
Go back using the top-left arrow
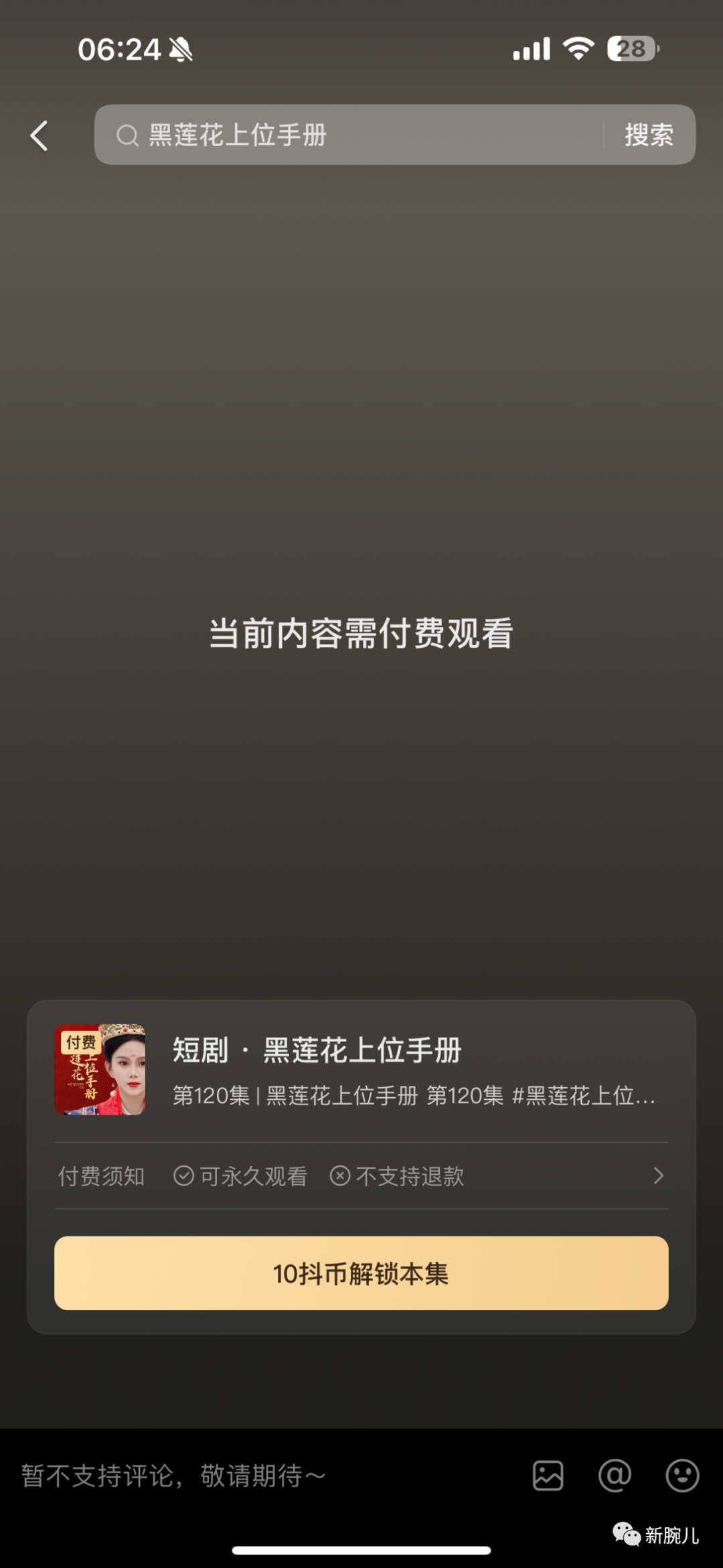click(39, 136)
